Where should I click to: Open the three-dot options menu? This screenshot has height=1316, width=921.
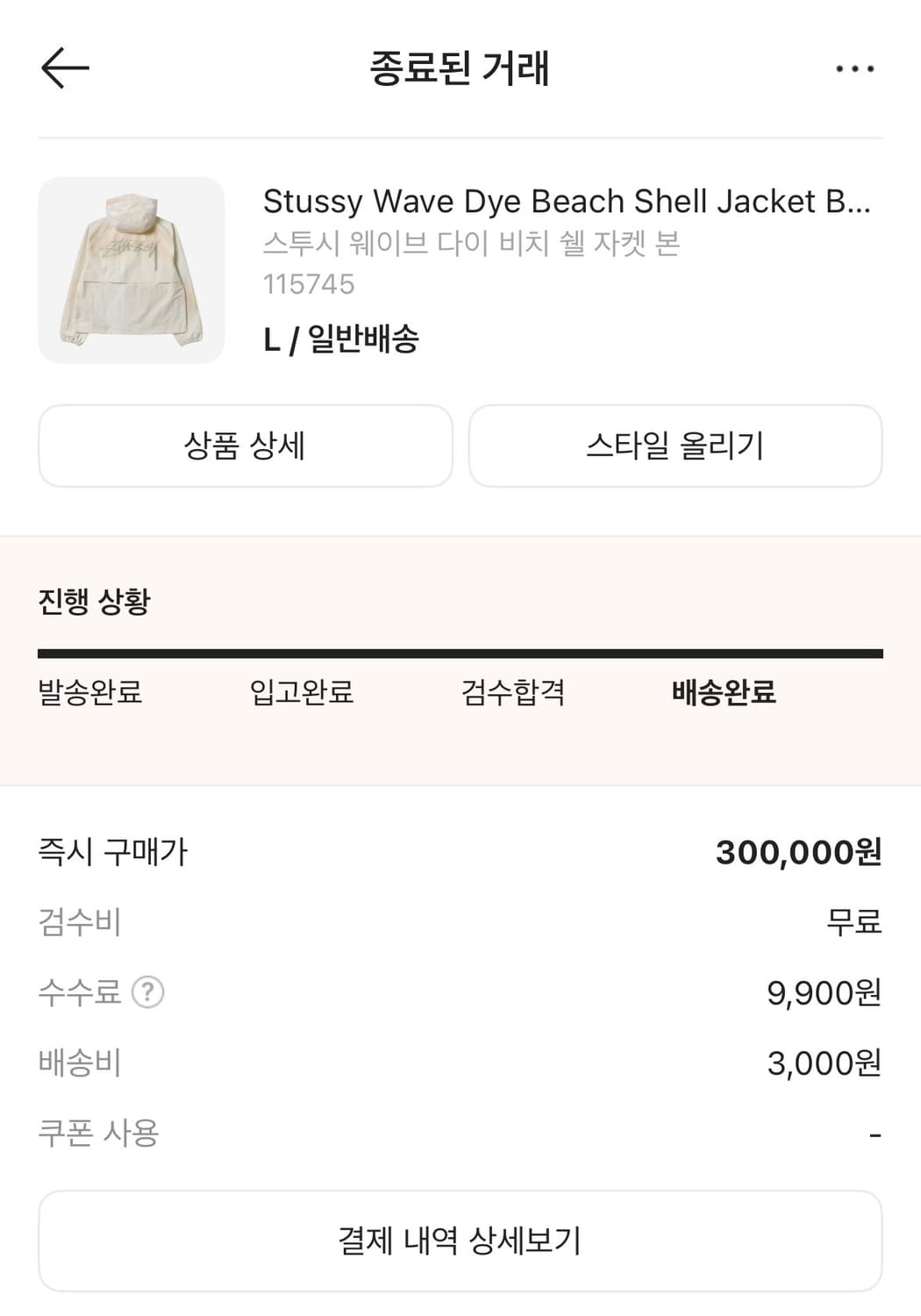coord(855,68)
